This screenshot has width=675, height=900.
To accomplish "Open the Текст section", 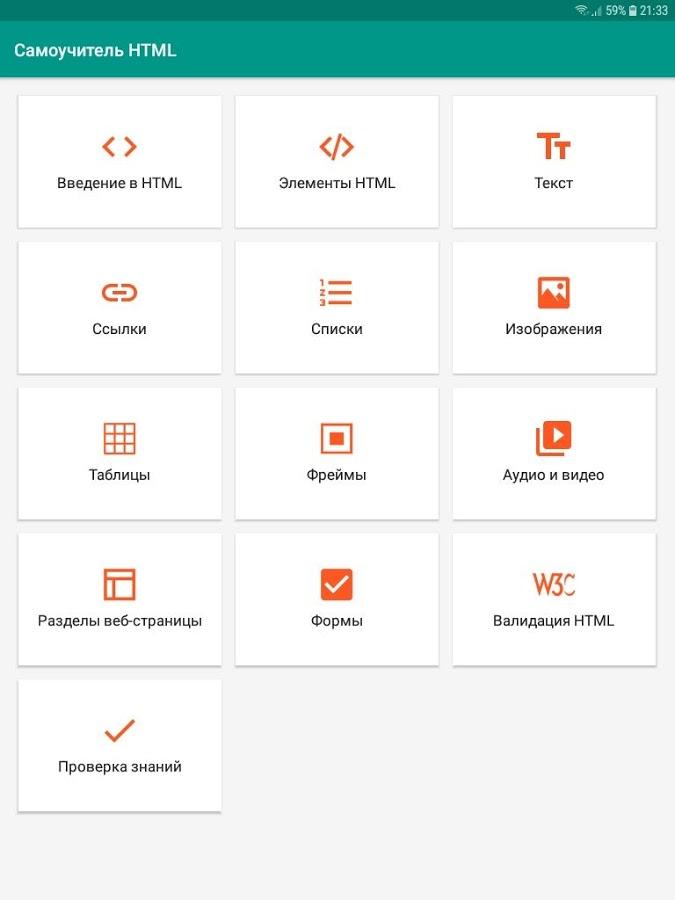I will pyautogui.click(x=554, y=162).
